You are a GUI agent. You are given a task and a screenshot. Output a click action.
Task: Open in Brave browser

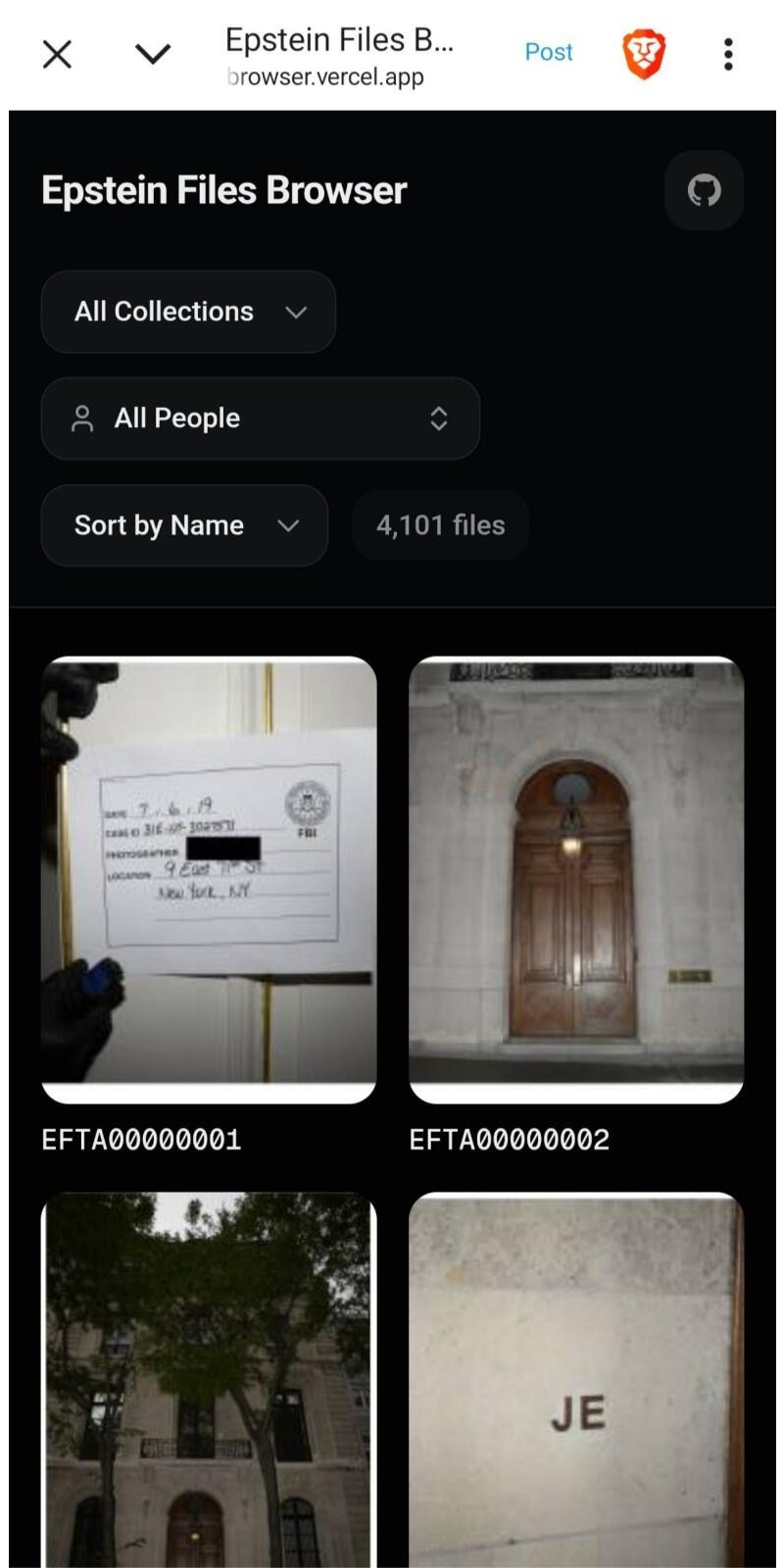click(x=644, y=54)
